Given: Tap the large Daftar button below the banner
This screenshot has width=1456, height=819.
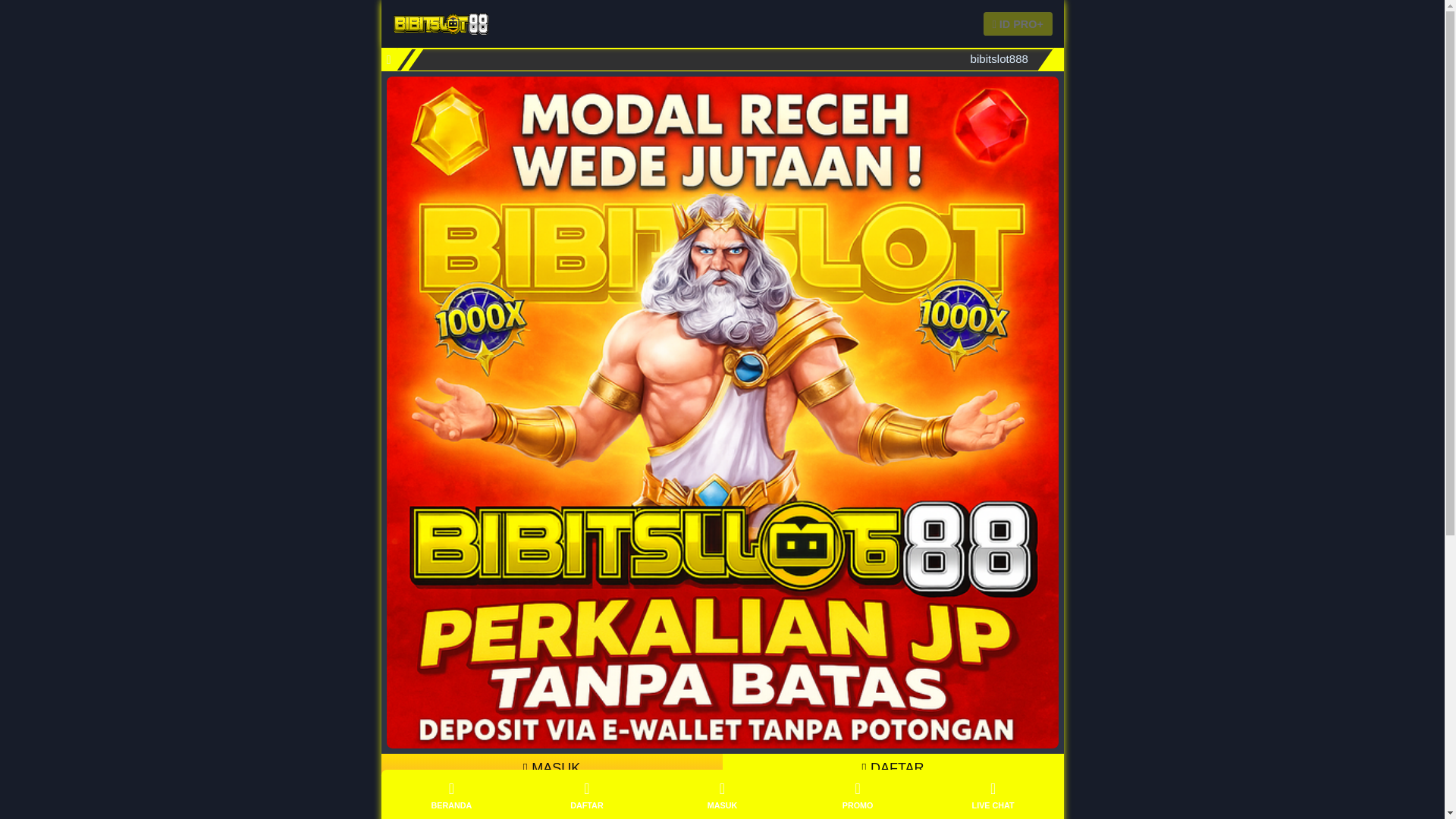Looking at the screenshot, I should pos(893,762).
